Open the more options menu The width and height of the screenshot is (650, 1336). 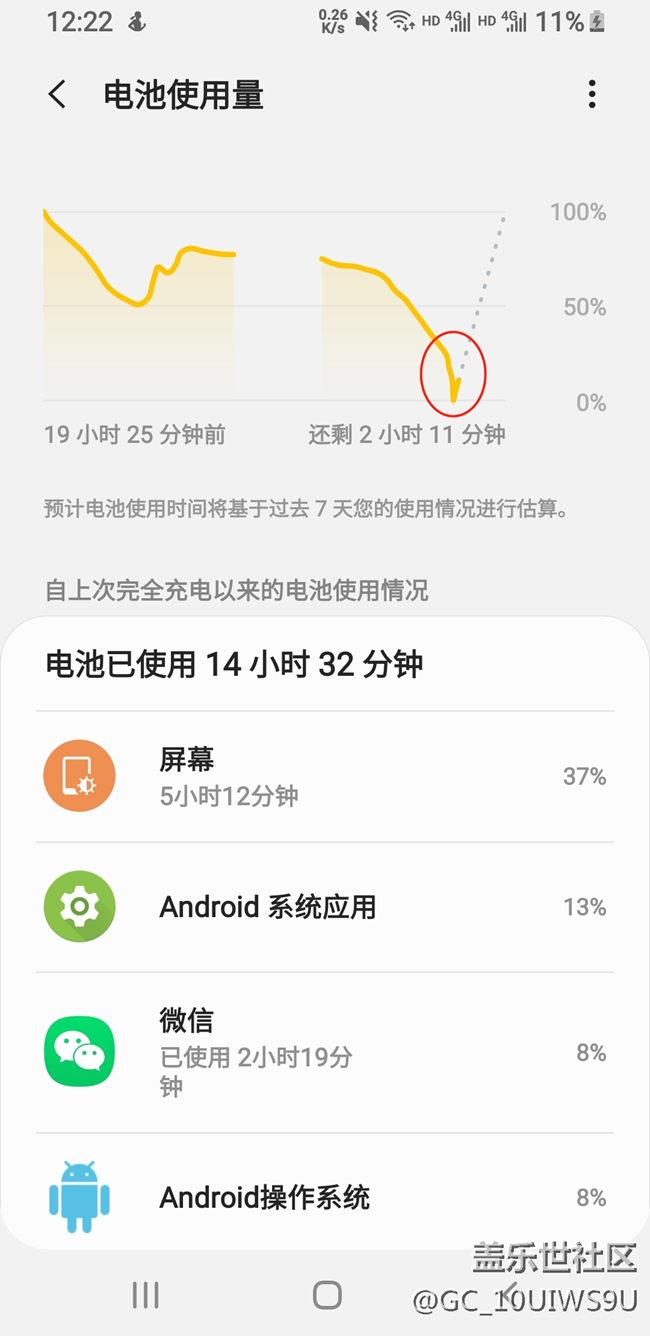(x=592, y=95)
